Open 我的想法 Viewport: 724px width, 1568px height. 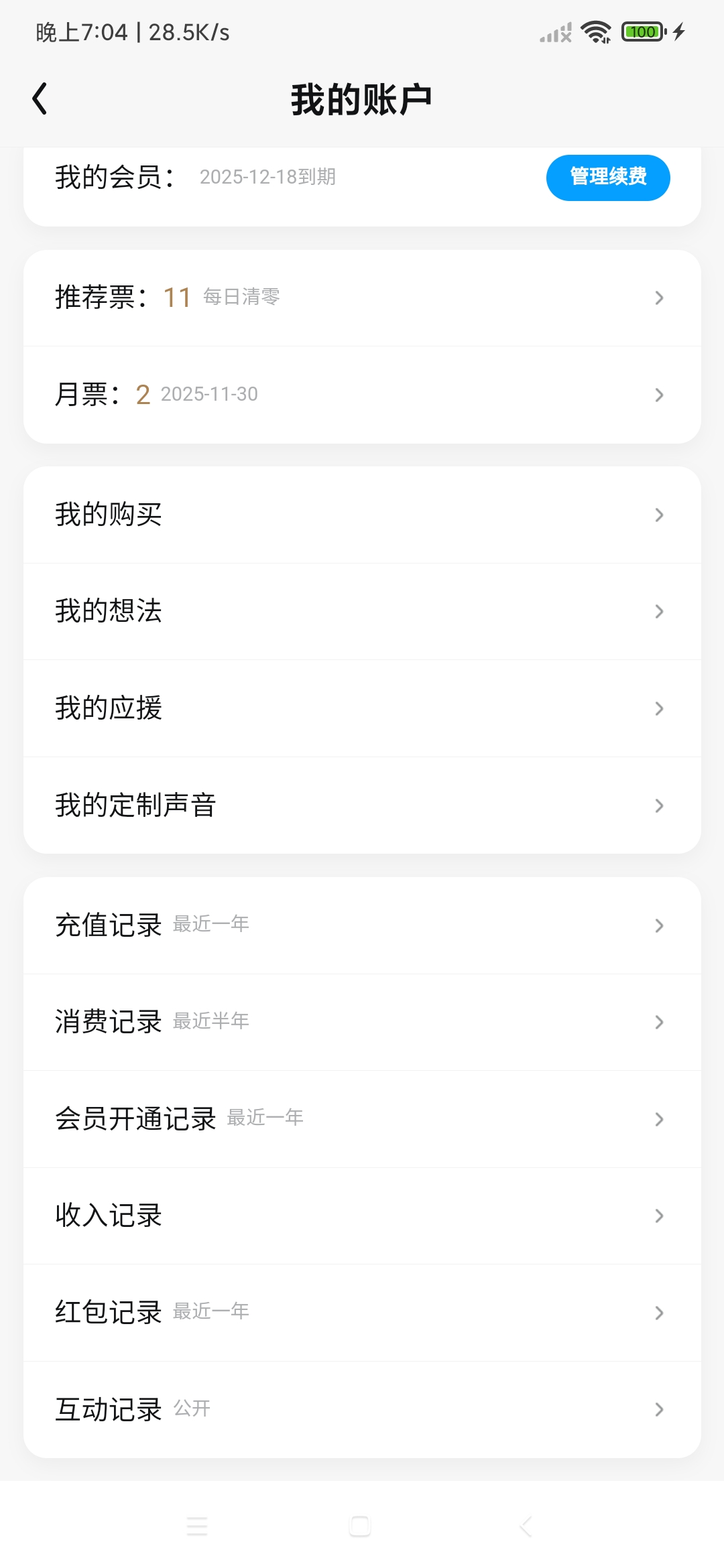click(362, 611)
